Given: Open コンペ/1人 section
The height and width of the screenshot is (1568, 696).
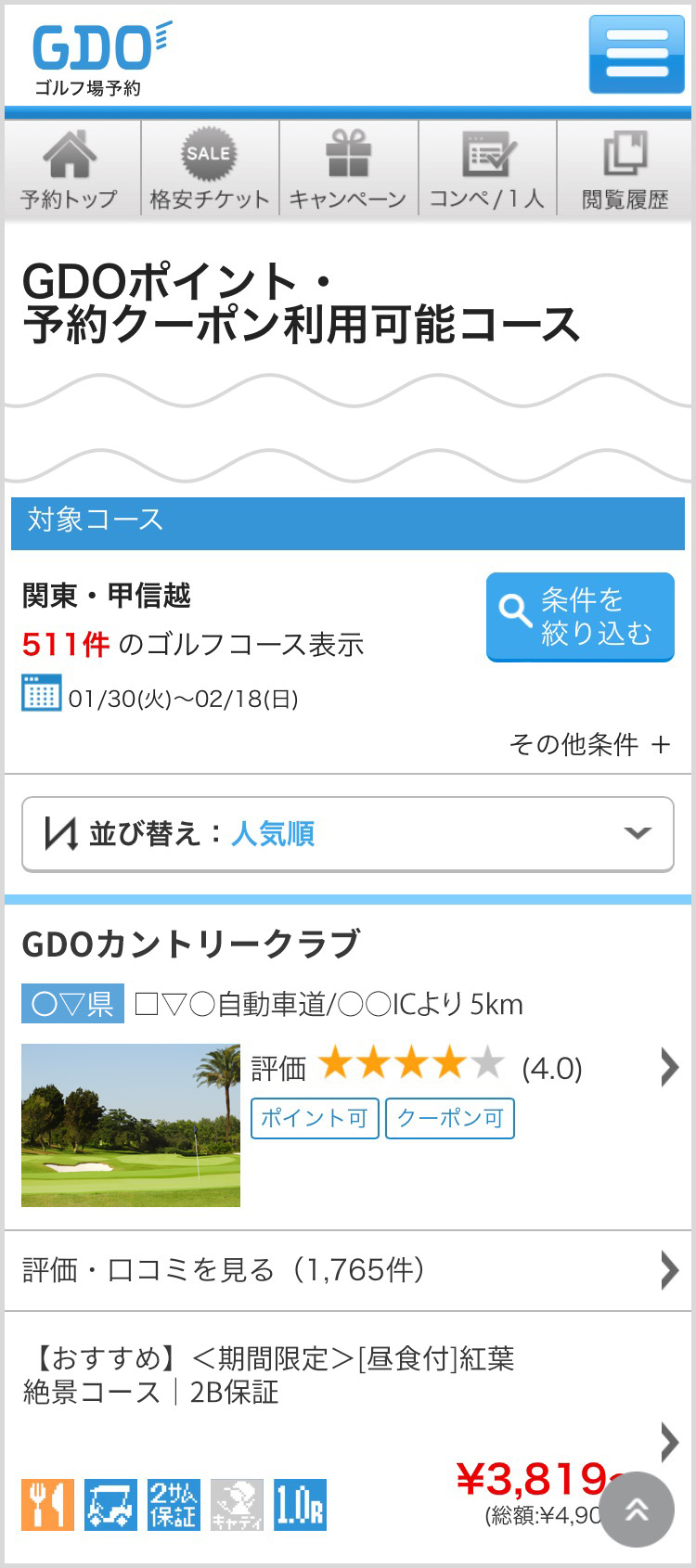Looking at the screenshot, I should pyautogui.click(x=487, y=170).
